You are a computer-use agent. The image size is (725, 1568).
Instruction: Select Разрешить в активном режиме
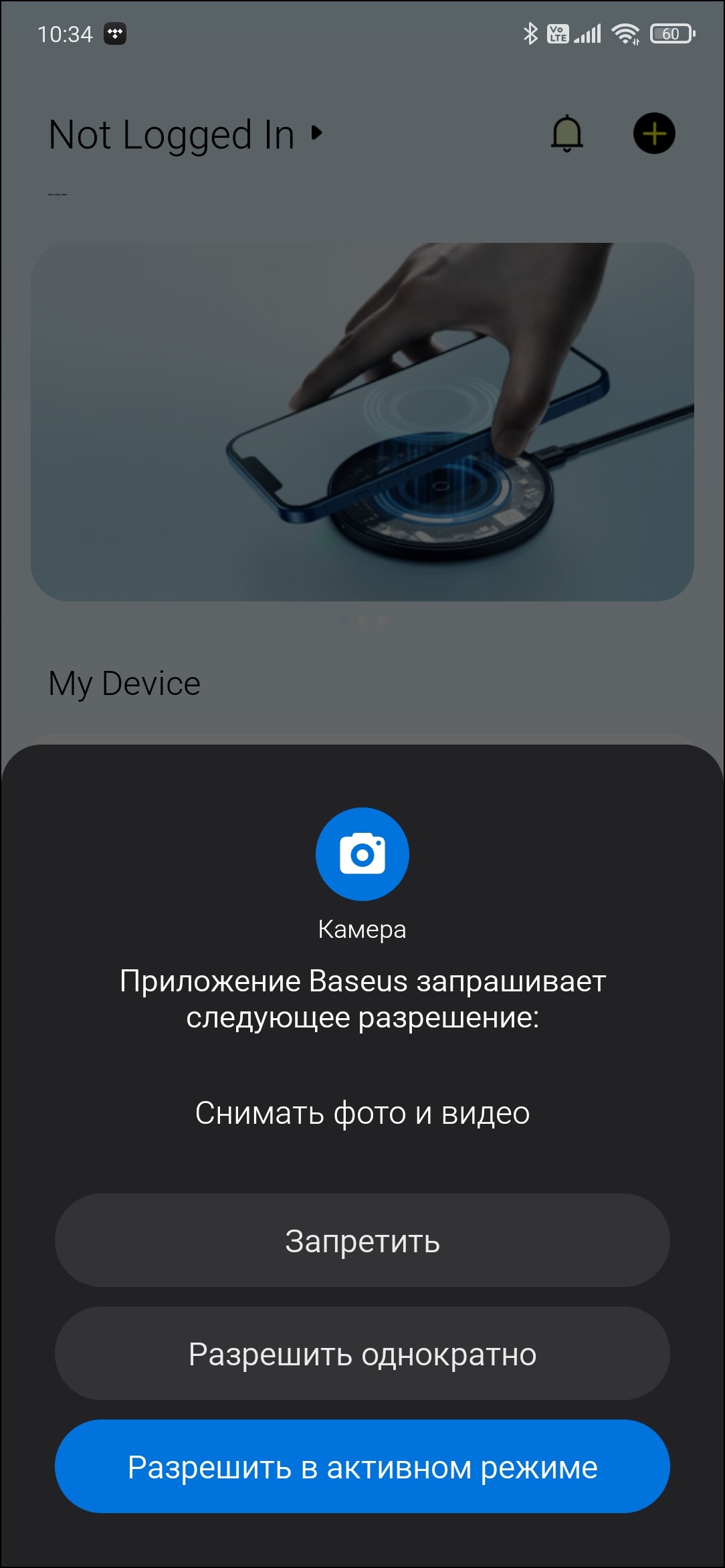362,1467
